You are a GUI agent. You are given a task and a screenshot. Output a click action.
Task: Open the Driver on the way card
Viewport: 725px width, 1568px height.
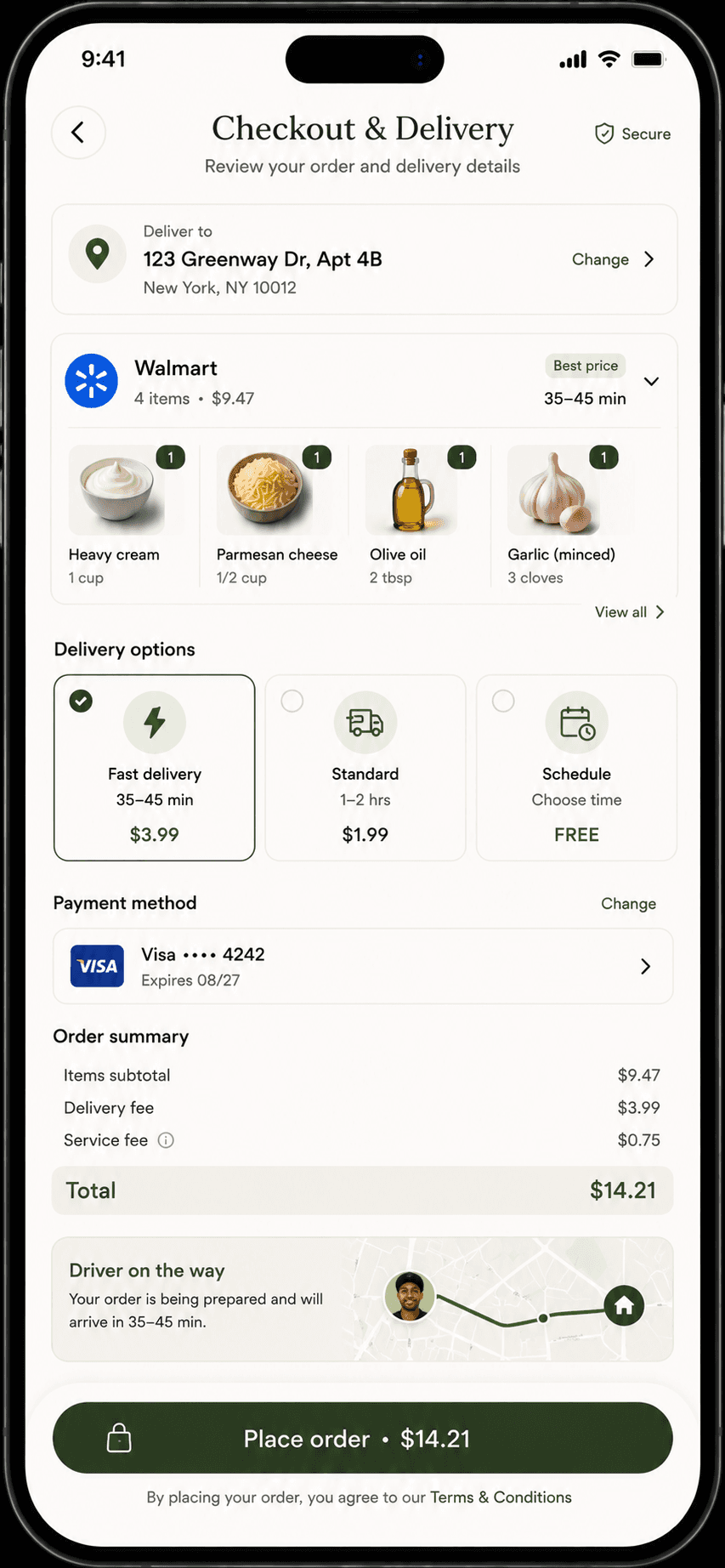[363, 1299]
